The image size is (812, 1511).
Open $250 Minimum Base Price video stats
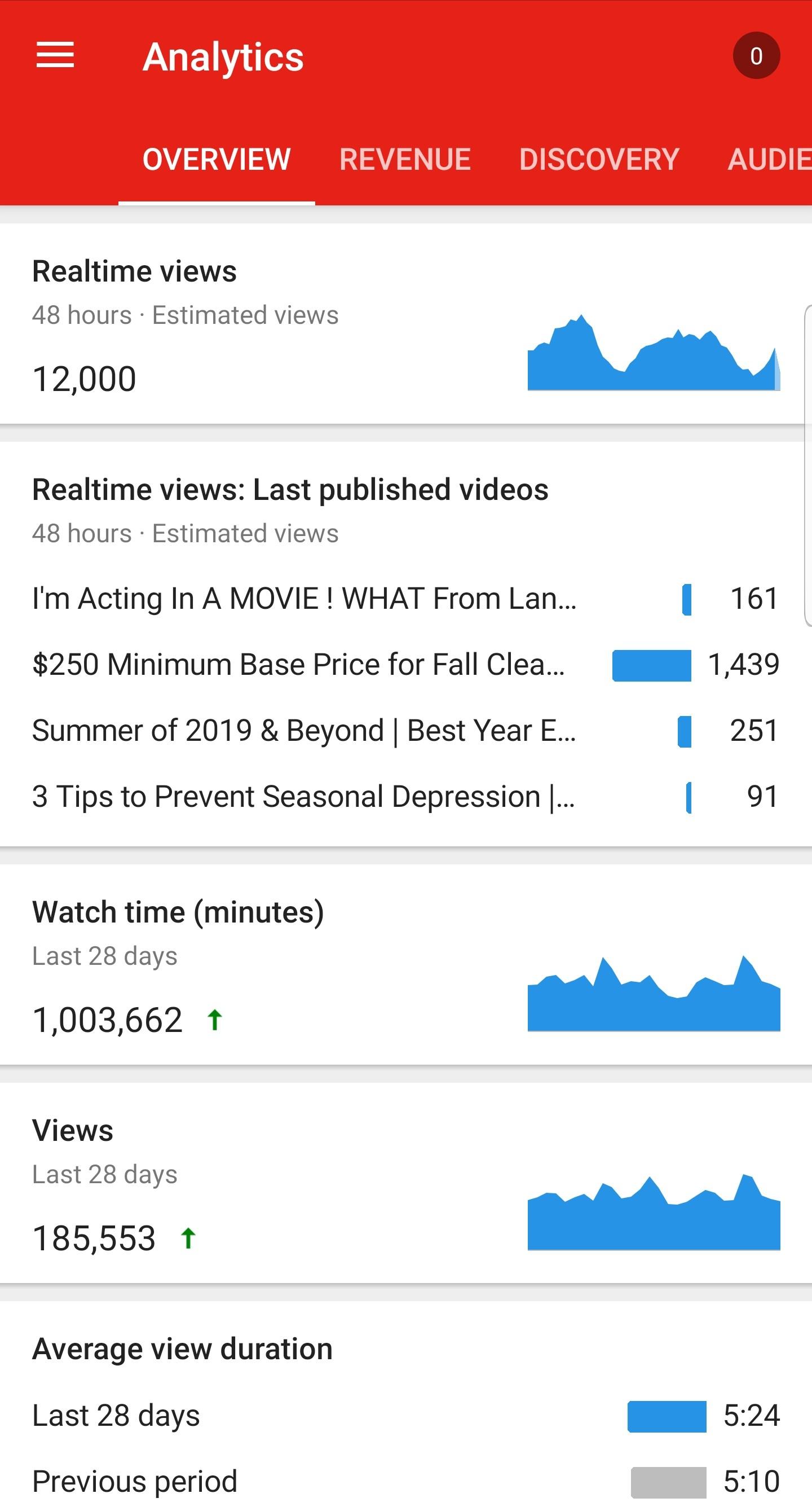pyautogui.click(x=404, y=665)
